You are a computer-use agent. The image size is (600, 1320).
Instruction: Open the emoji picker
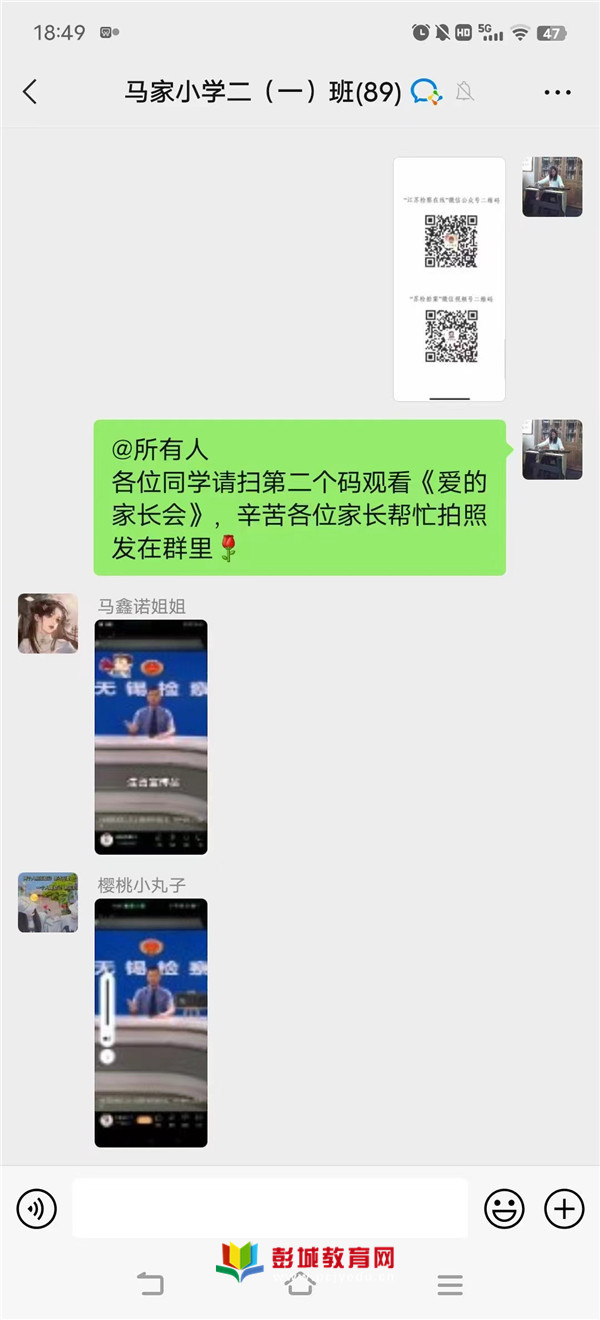504,1209
